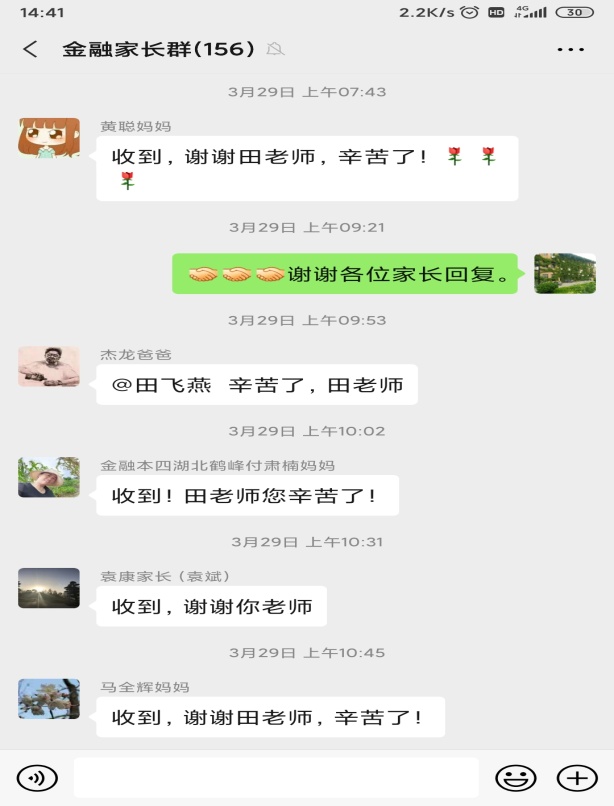View 马全辉妈妈's profile avatar
Viewport: 614px width, 806px height.
pyautogui.click(x=49, y=699)
